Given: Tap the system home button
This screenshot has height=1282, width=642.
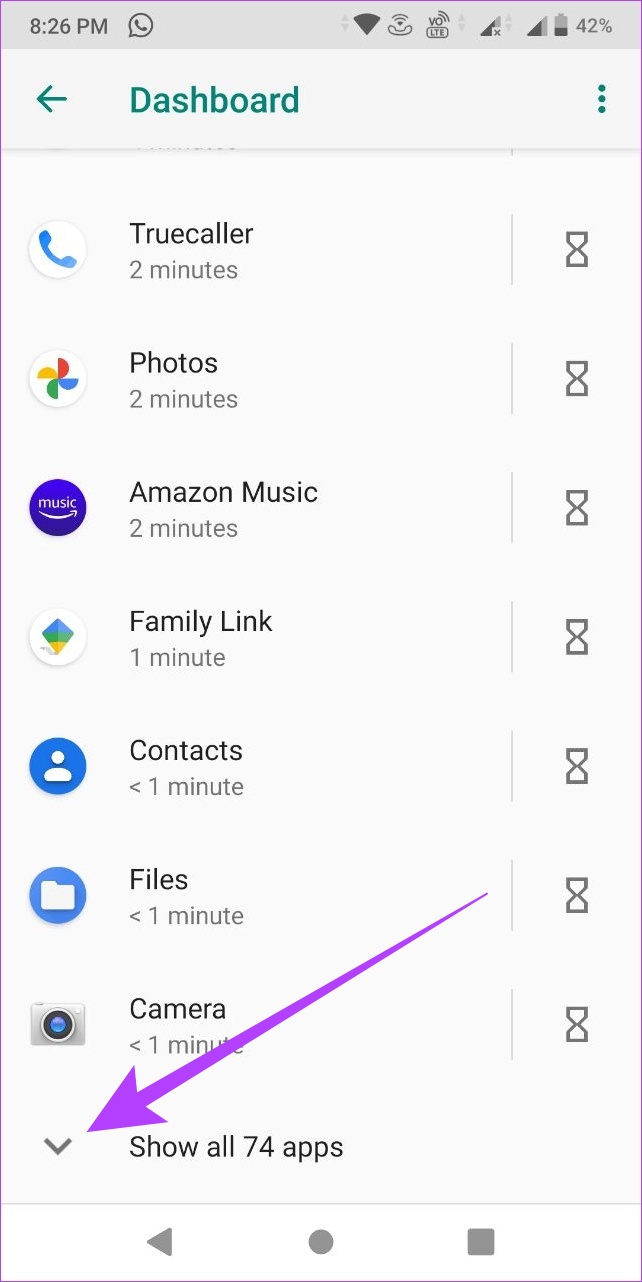Looking at the screenshot, I should pyautogui.click(x=321, y=1242).
